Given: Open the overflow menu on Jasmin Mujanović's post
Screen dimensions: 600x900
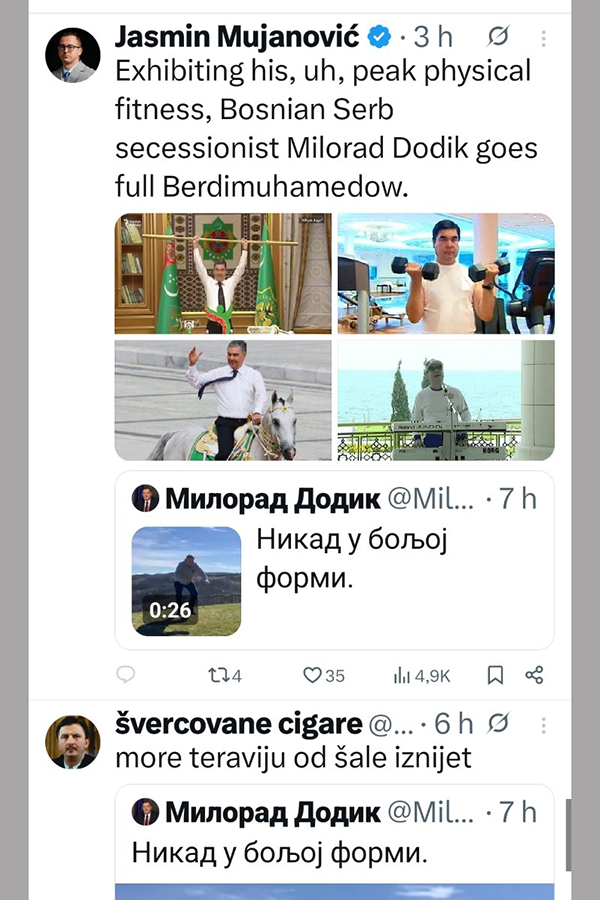Looking at the screenshot, I should pos(543,39).
